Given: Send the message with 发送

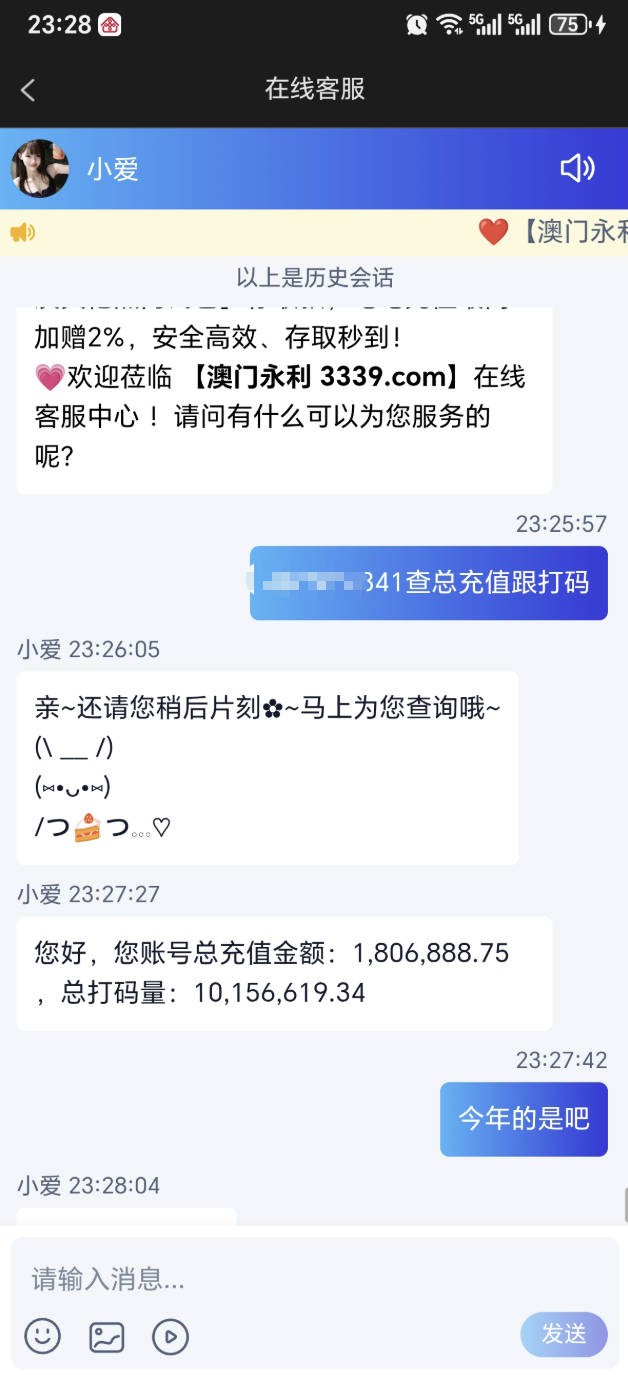Looking at the screenshot, I should tap(563, 1333).
